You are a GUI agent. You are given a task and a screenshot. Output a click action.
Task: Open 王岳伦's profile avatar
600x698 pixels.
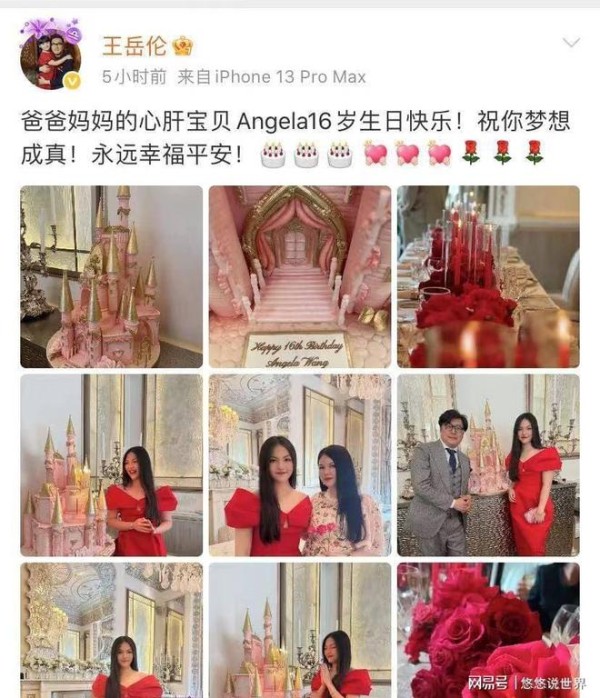[x=50, y=58]
